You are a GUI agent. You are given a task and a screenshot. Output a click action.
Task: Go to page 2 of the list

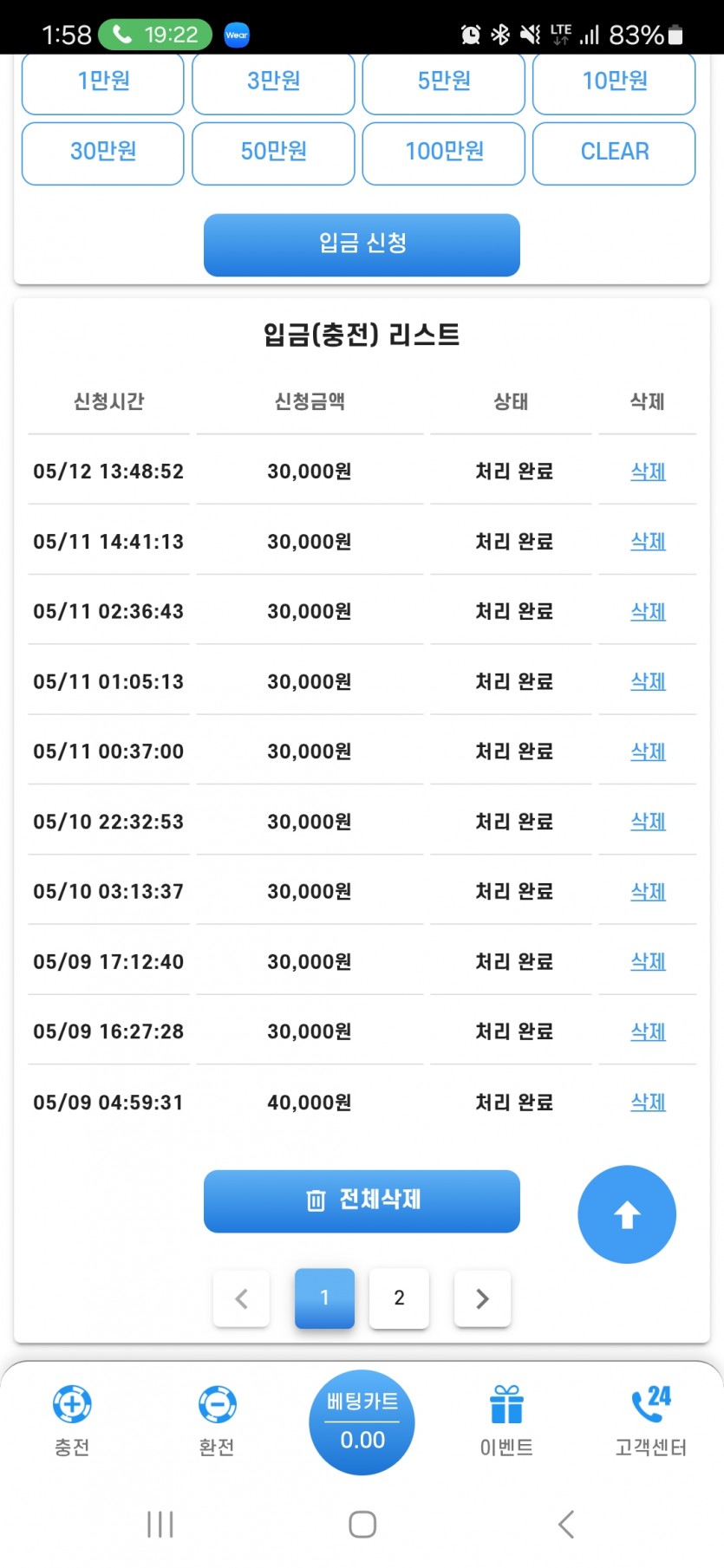coord(399,1298)
